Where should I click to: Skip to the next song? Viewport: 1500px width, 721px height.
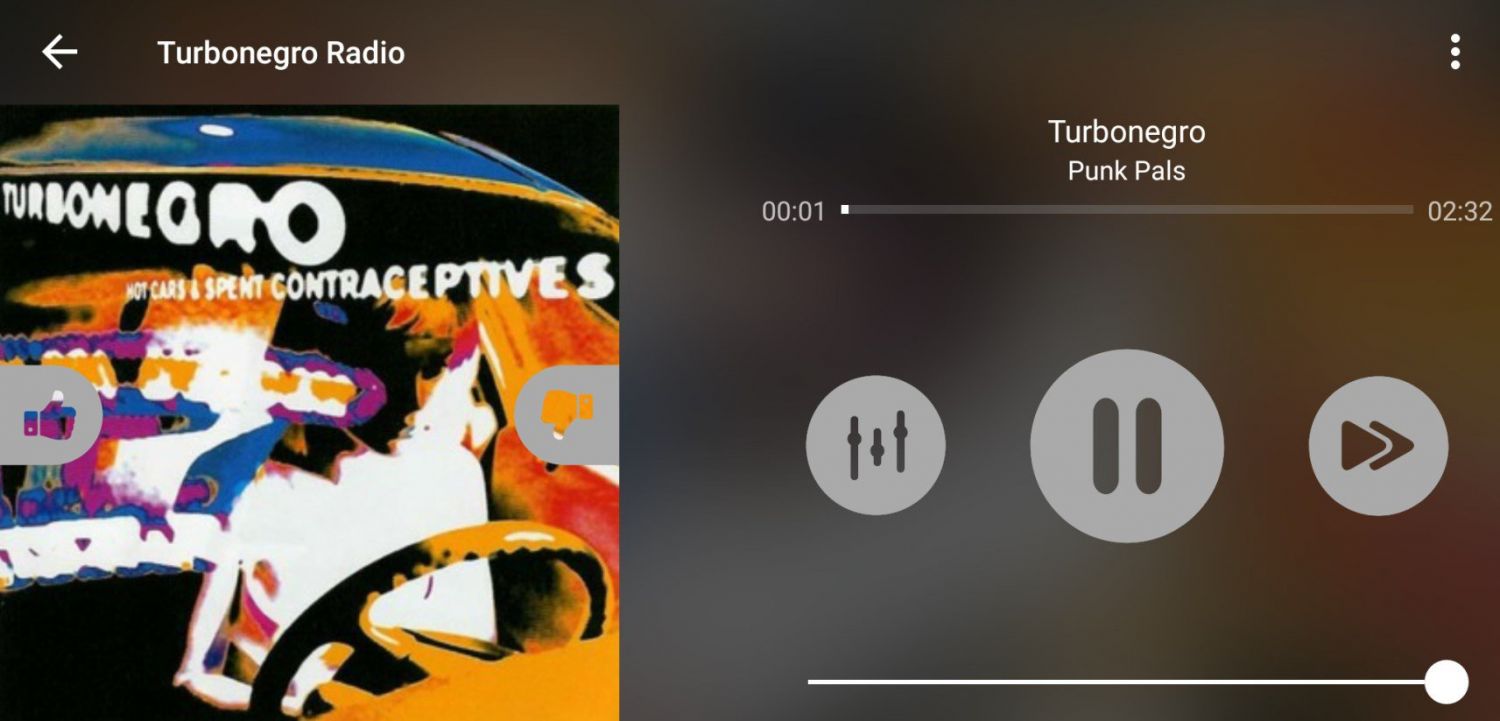[x=1378, y=446]
